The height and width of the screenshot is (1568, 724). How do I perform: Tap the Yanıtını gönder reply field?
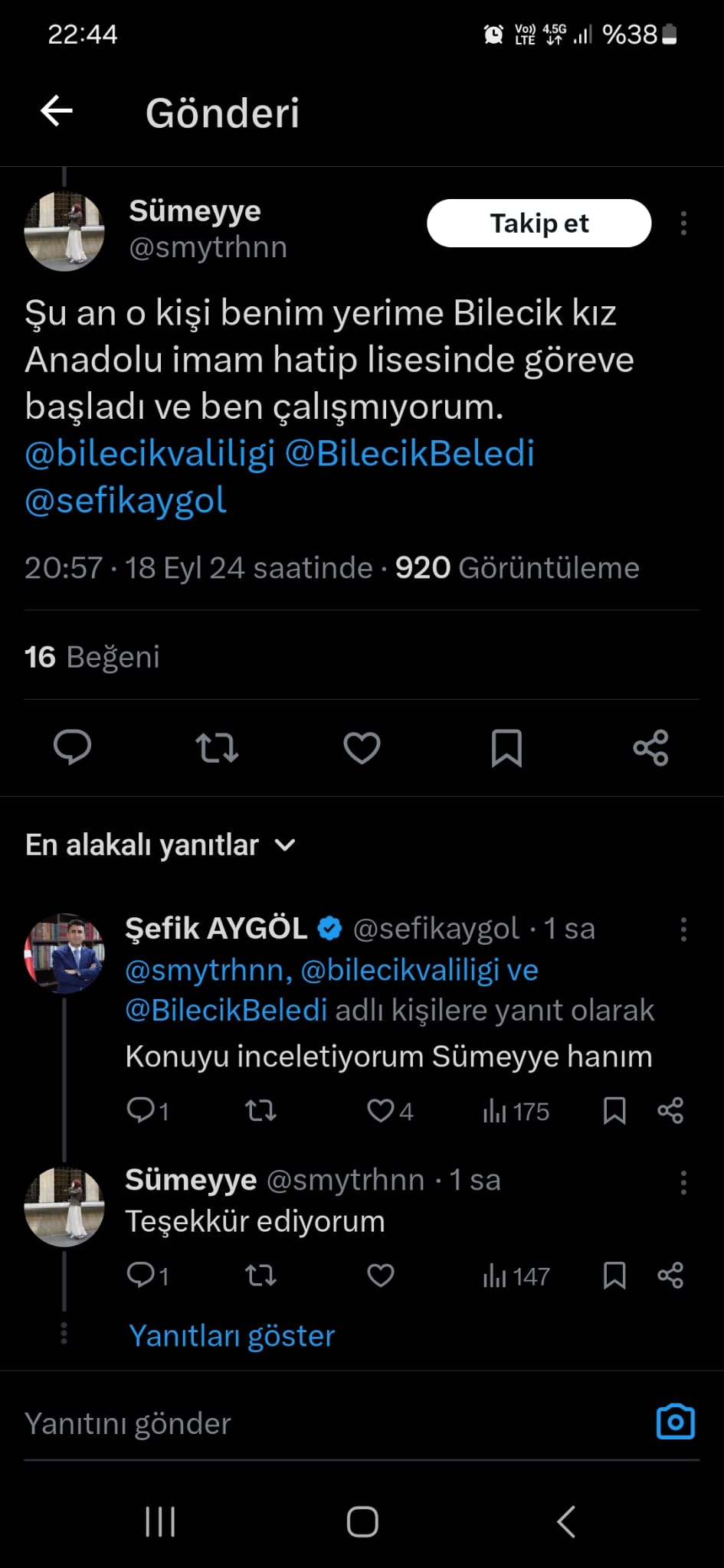point(306,1423)
